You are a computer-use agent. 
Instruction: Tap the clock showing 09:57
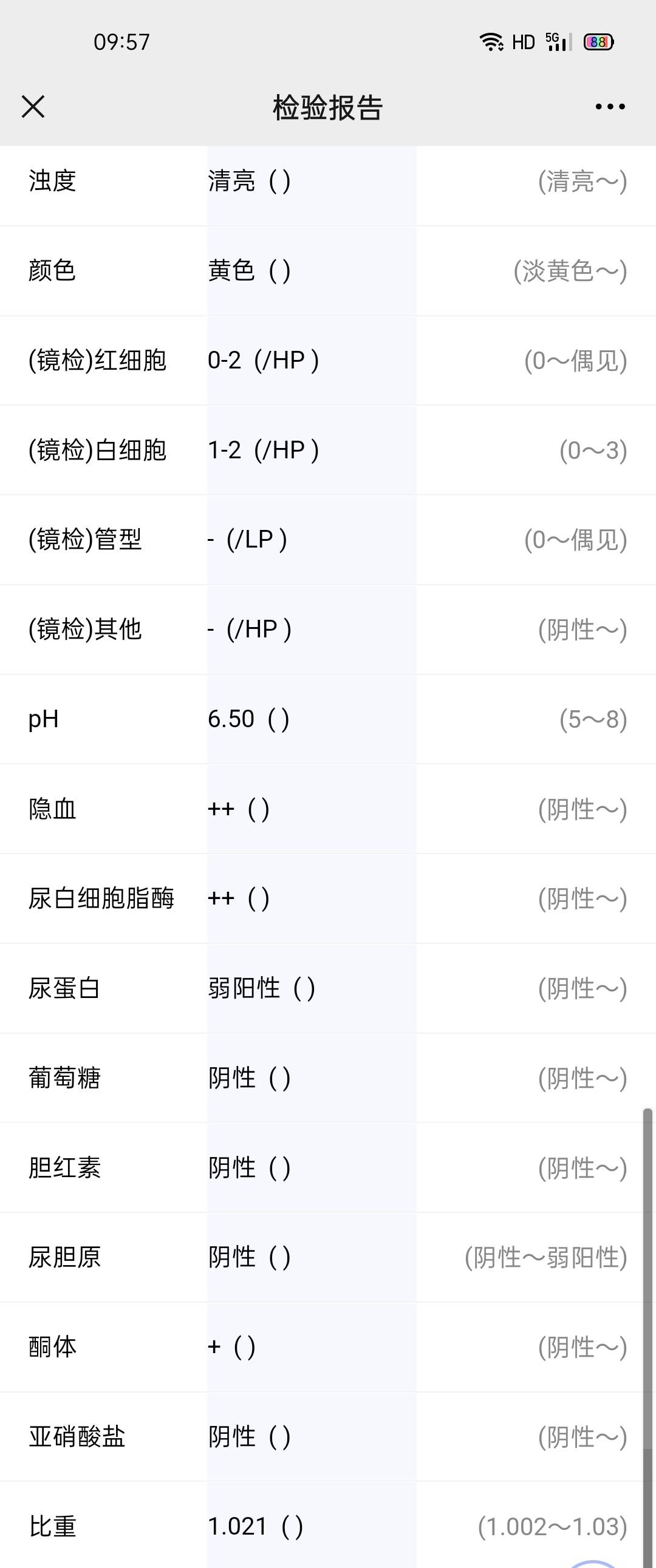120,41
